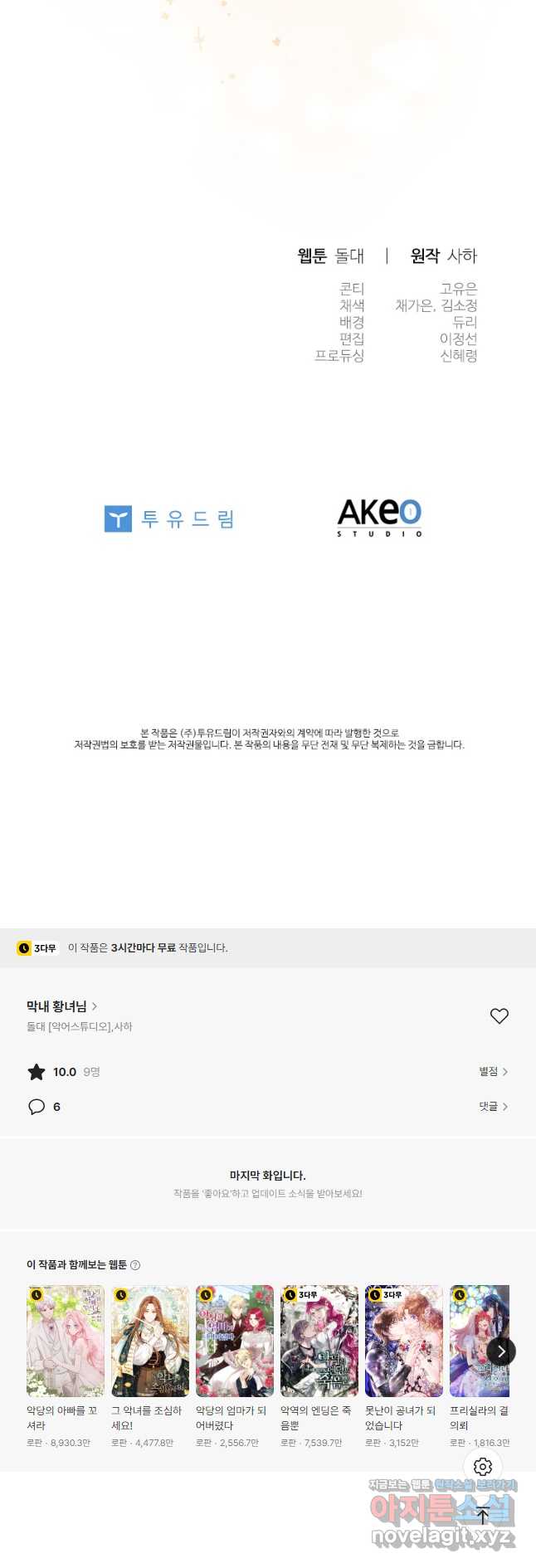Like this webtoon with the heart icon

[x=499, y=1015]
